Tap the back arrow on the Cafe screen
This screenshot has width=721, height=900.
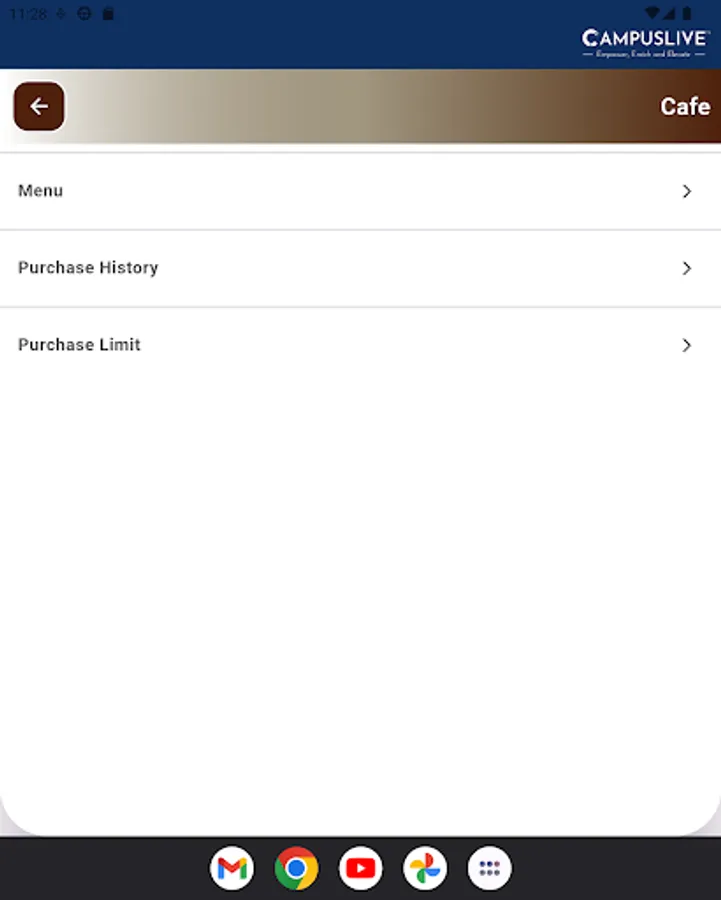tap(38, 105)
